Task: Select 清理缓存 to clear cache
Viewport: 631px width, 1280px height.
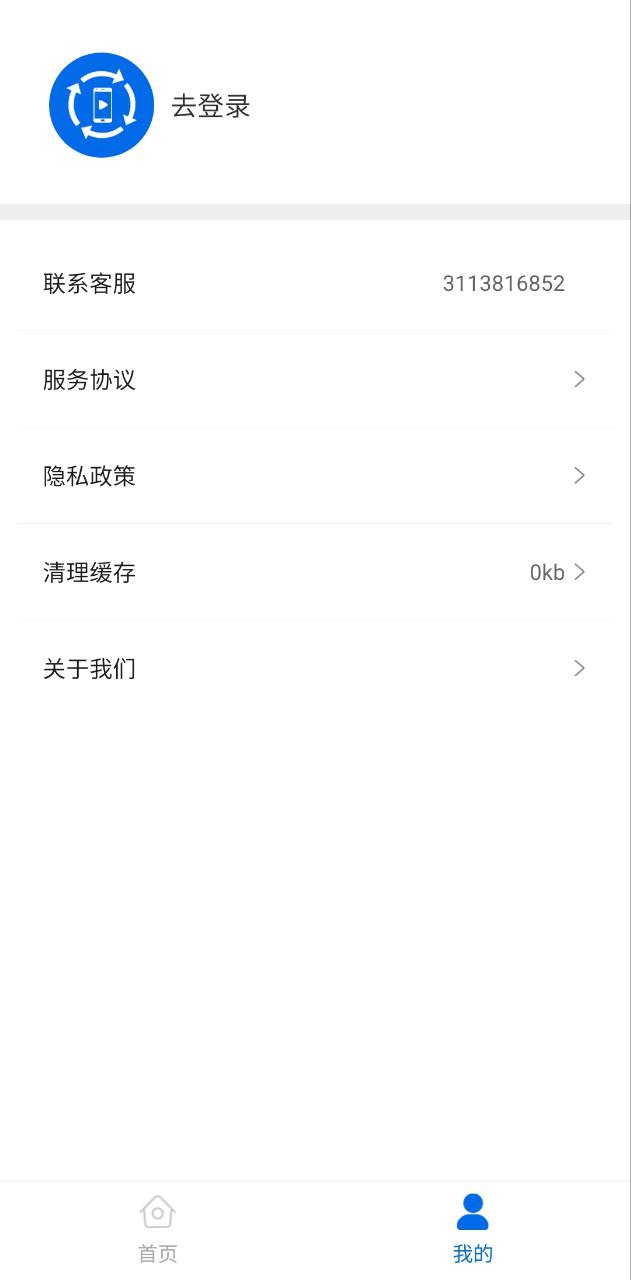Action: click(x=315, y=573)
